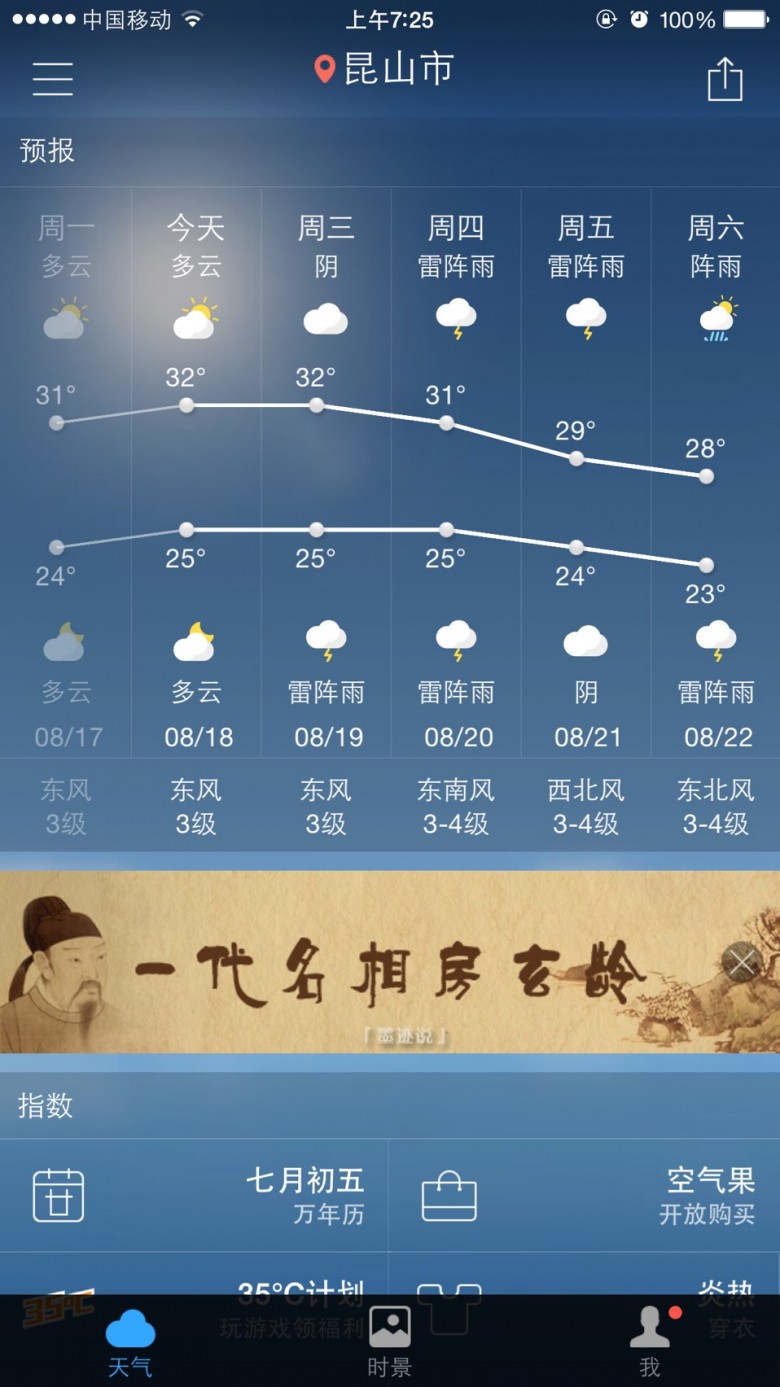Open 空气果 开放购买
Screen dimensions: 780x1387
click(585, 1196)
